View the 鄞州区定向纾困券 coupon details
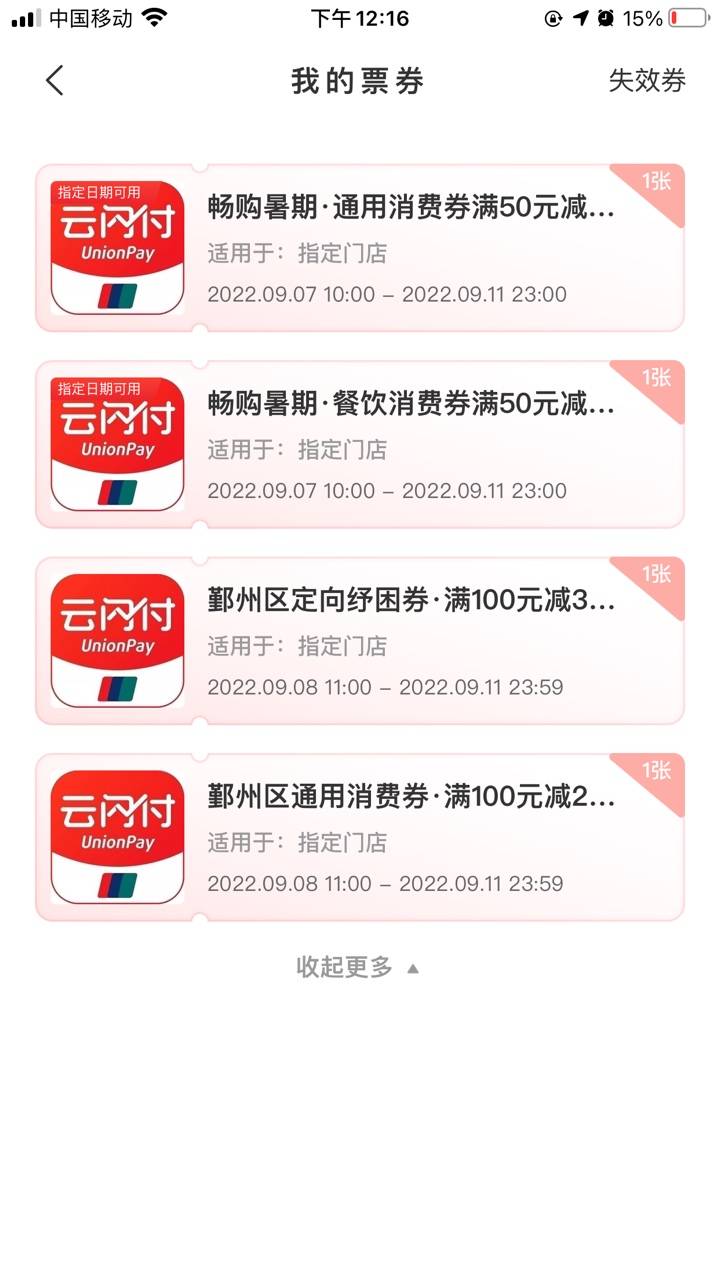 point(360,641)
